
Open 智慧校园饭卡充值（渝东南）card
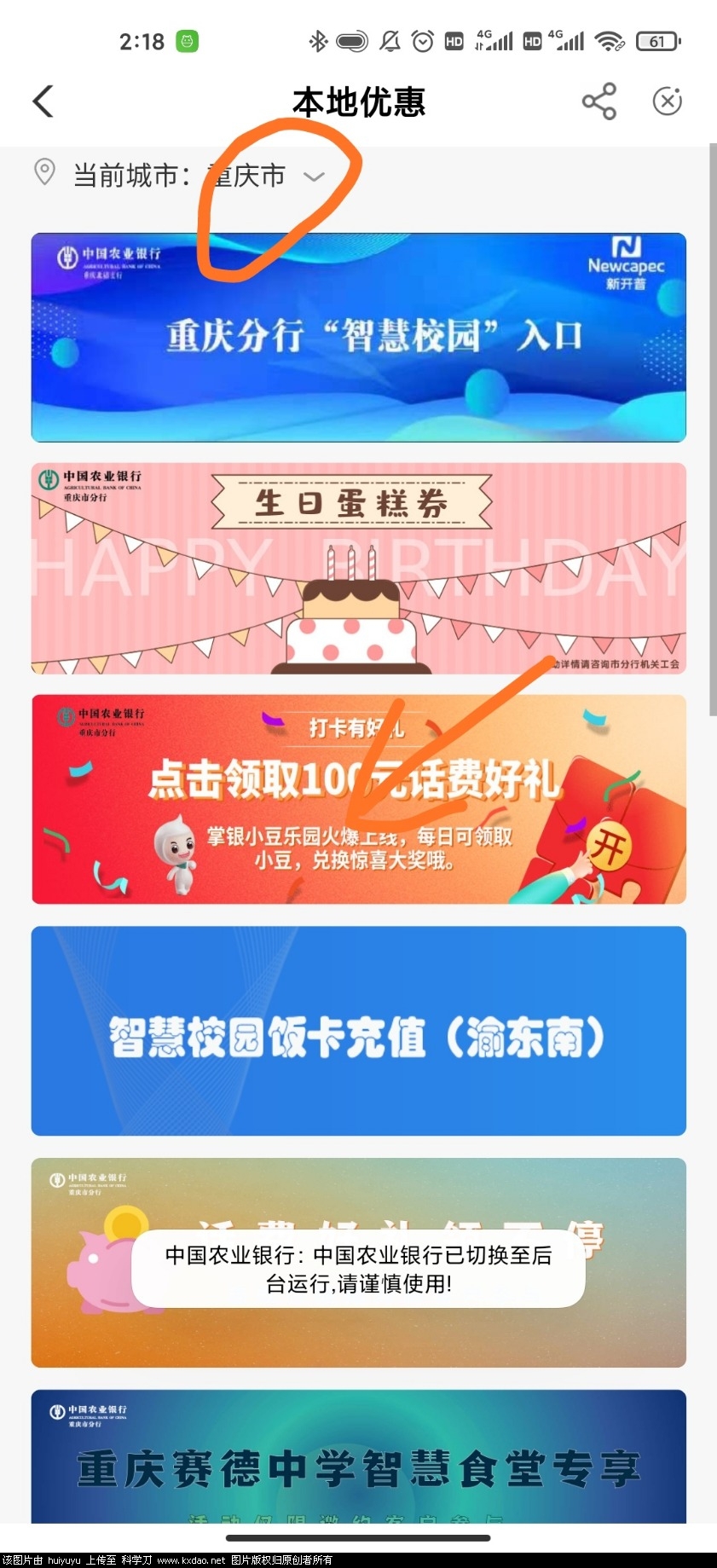point(358,1031)
